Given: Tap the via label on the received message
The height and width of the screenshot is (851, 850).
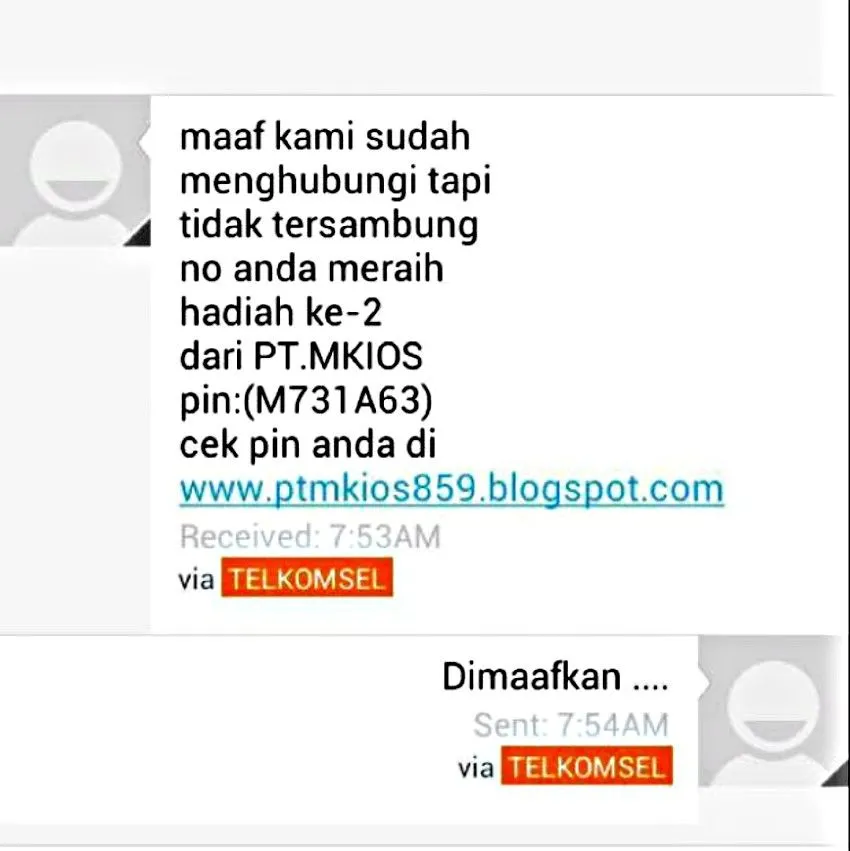Looking at the screenshot, I should (x=195, y=578).
